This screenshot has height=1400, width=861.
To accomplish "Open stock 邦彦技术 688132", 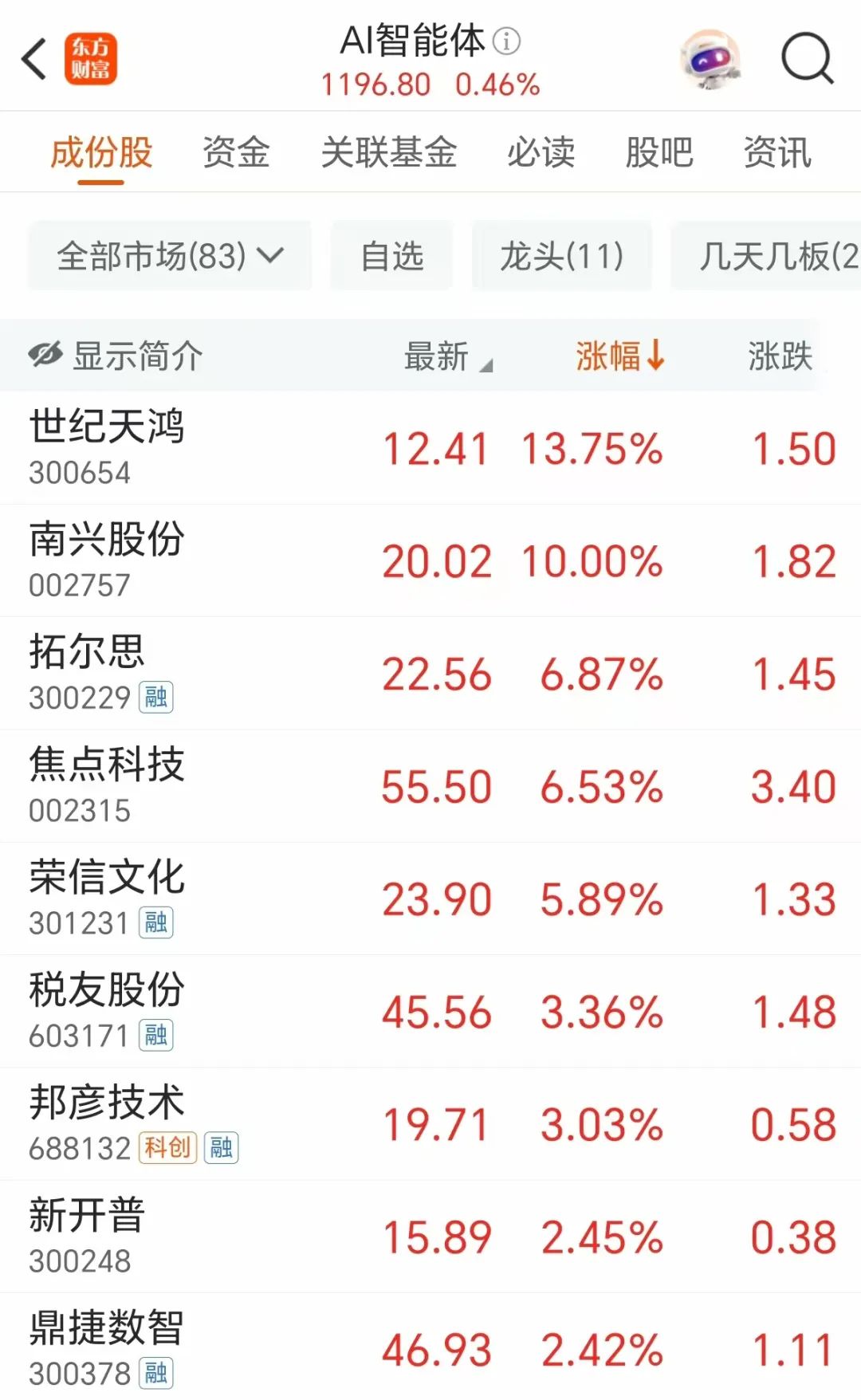I will click(x=431, y=1123).
